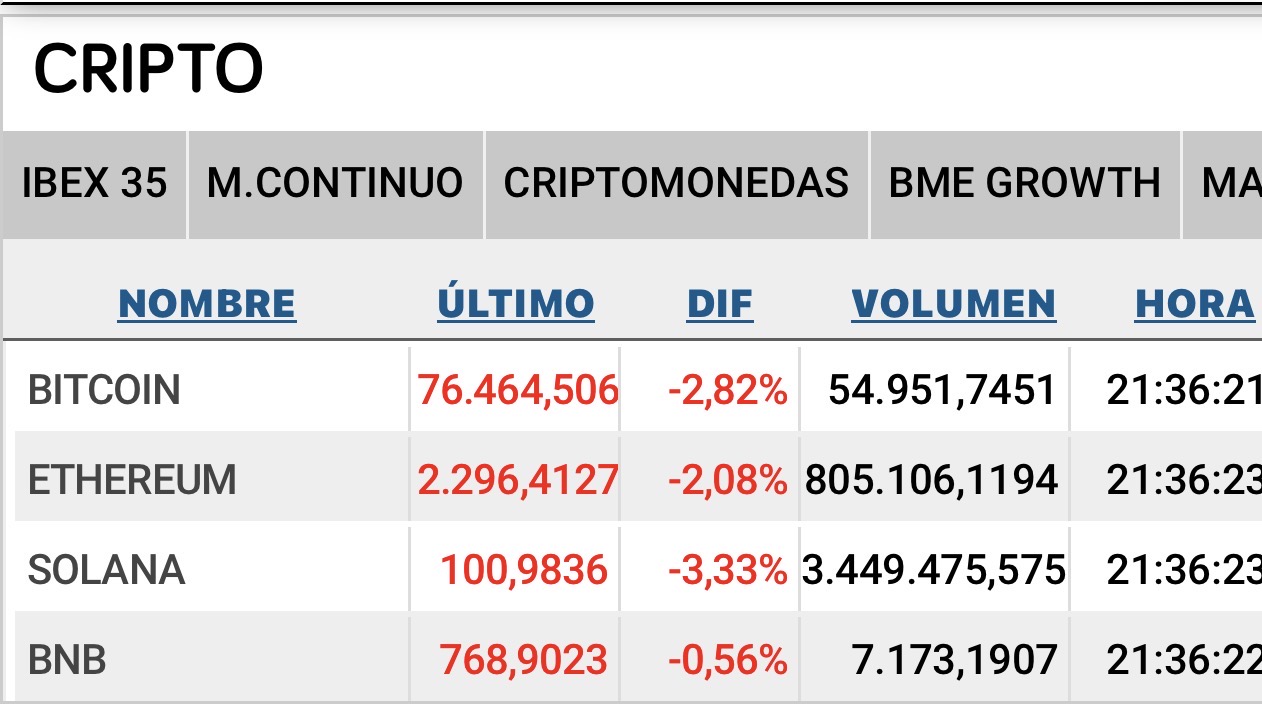Open the SOLANA row
The height and width of the screenshot is (705, 1262).
coord(106,570)
